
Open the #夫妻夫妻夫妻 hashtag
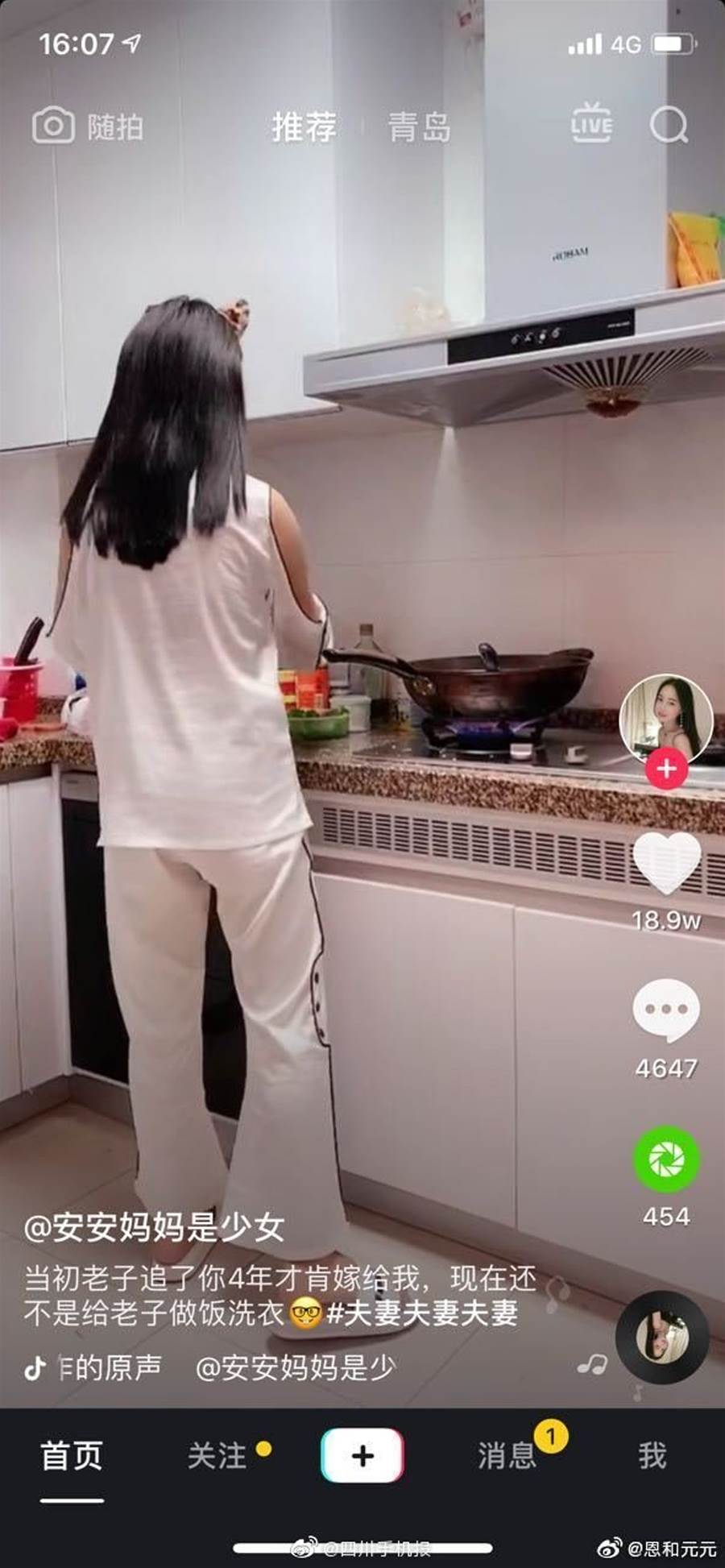click(422, 1313)
